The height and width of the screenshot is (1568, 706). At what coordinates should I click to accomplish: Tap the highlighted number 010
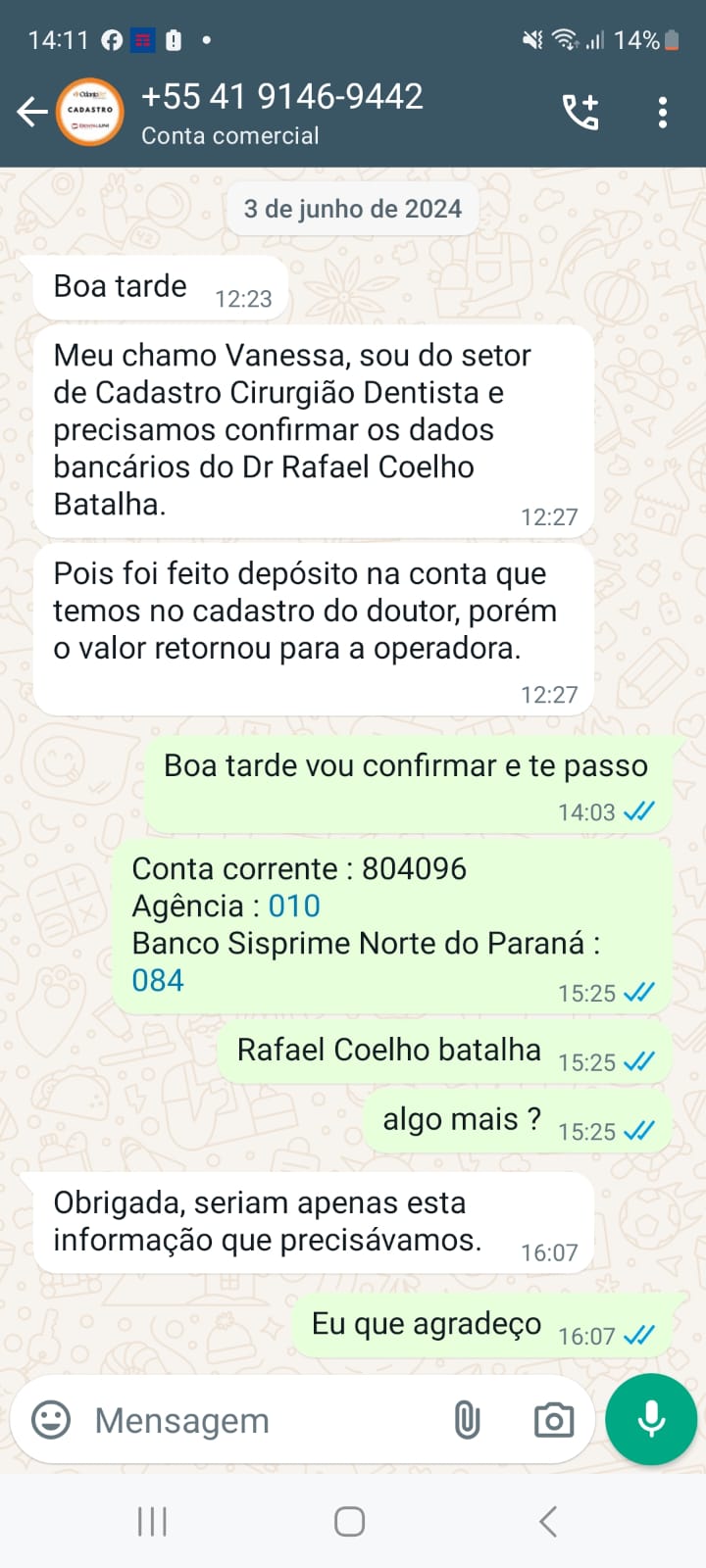(x=294, y=906)
